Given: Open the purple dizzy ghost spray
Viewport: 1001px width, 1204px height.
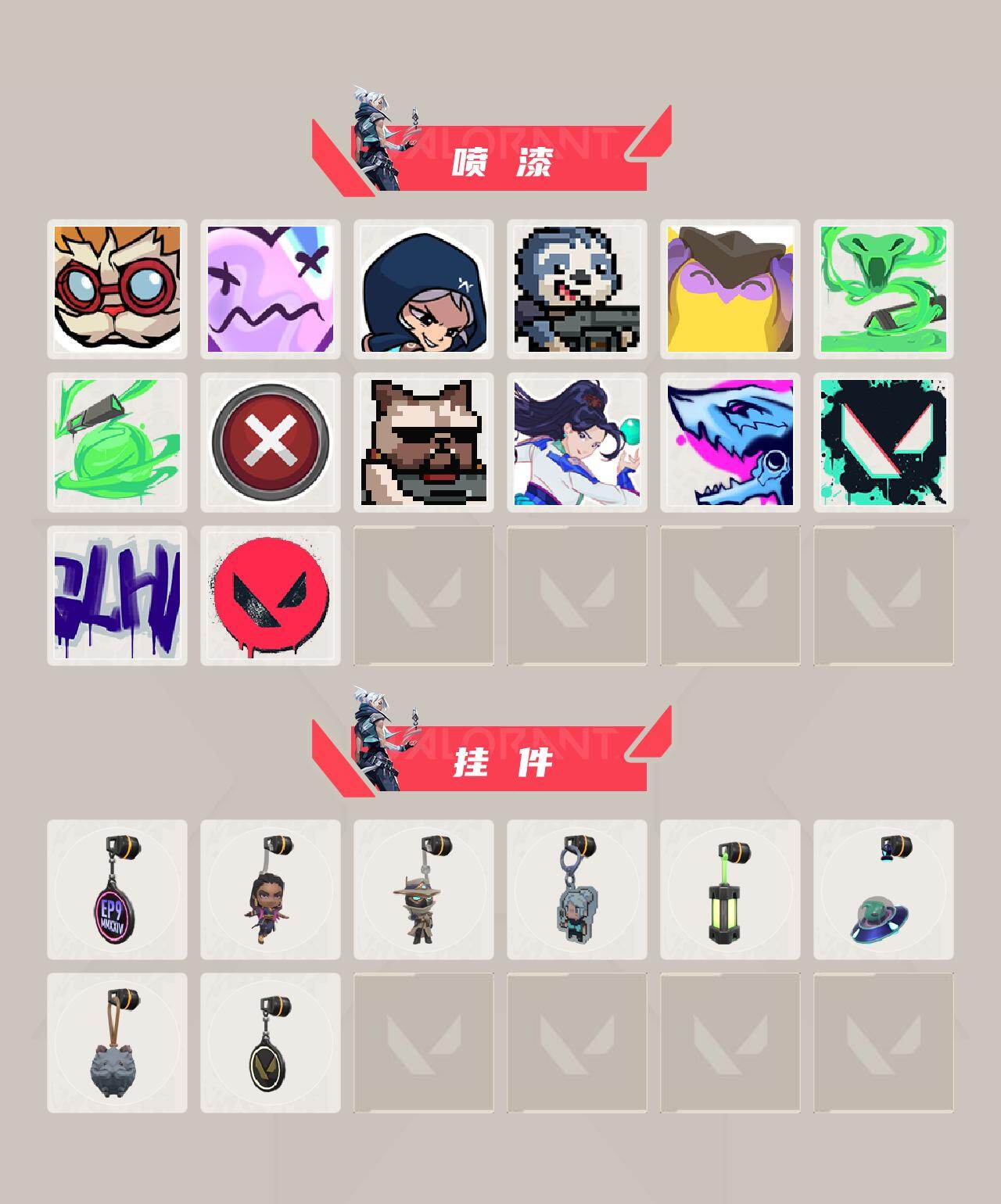Looking at the screenshot, I should click(271, 287).
